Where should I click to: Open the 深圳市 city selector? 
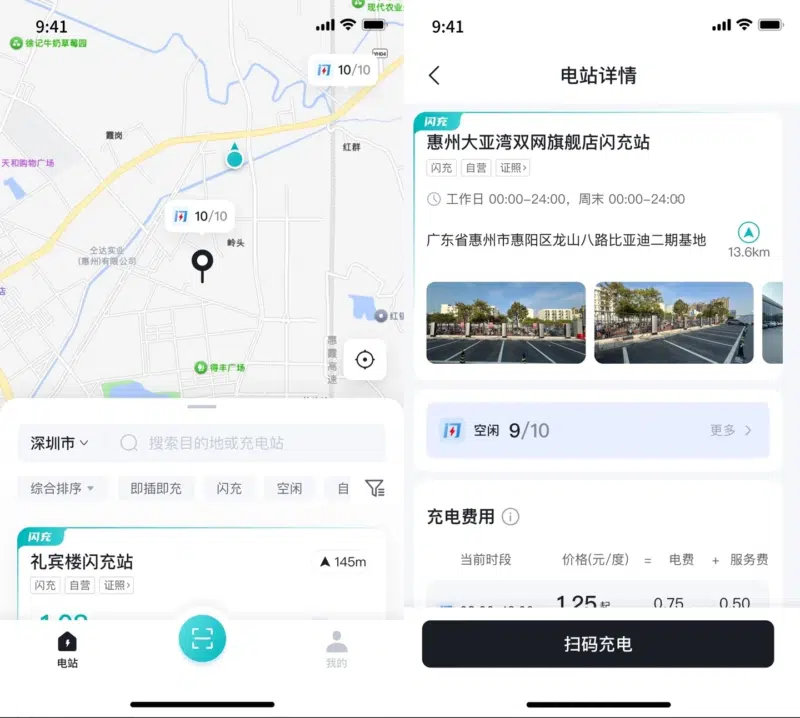[x=60, y=443]
